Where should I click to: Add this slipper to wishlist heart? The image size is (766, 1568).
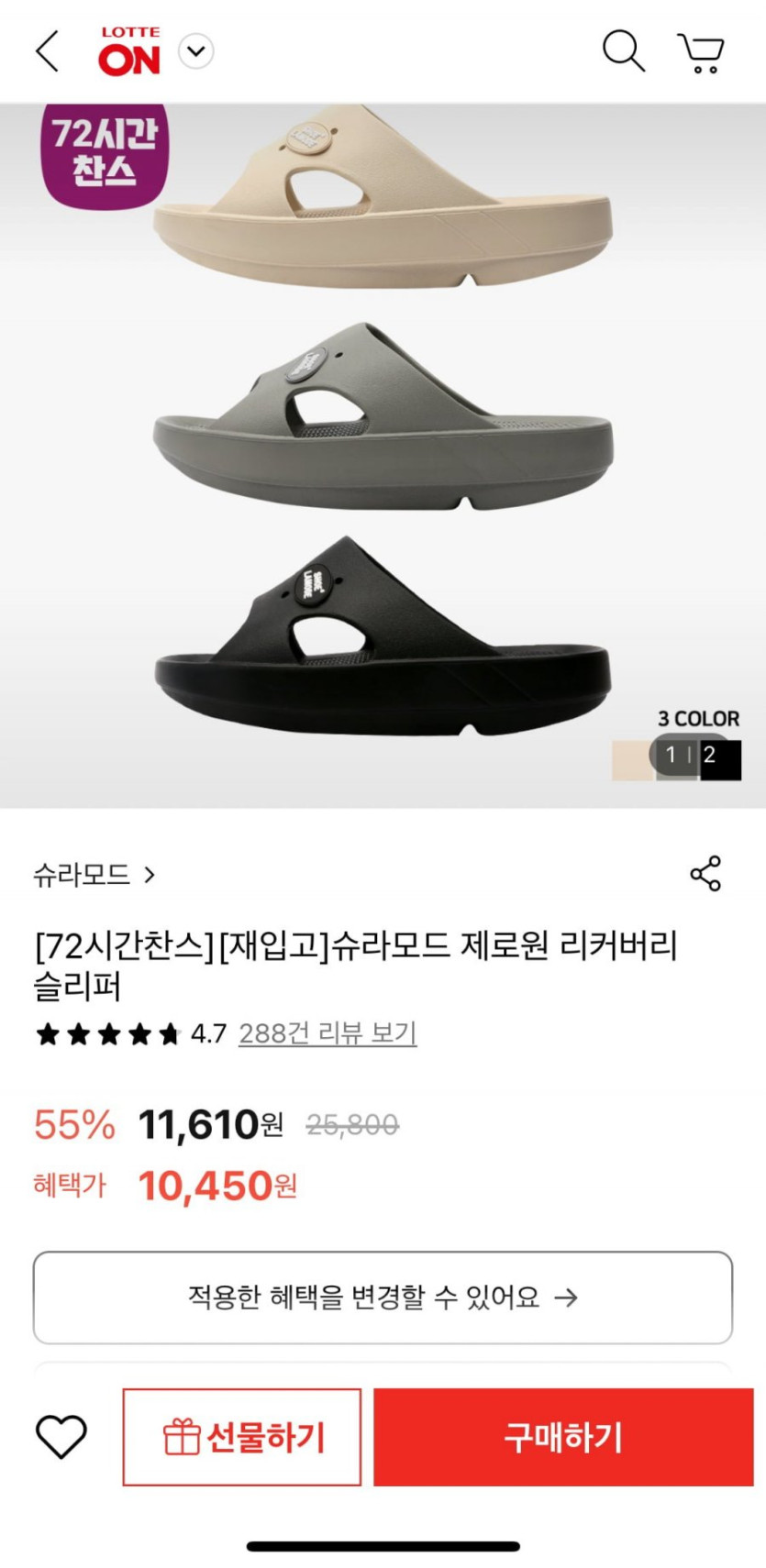pyautogui.click(x=61, y=1436)
